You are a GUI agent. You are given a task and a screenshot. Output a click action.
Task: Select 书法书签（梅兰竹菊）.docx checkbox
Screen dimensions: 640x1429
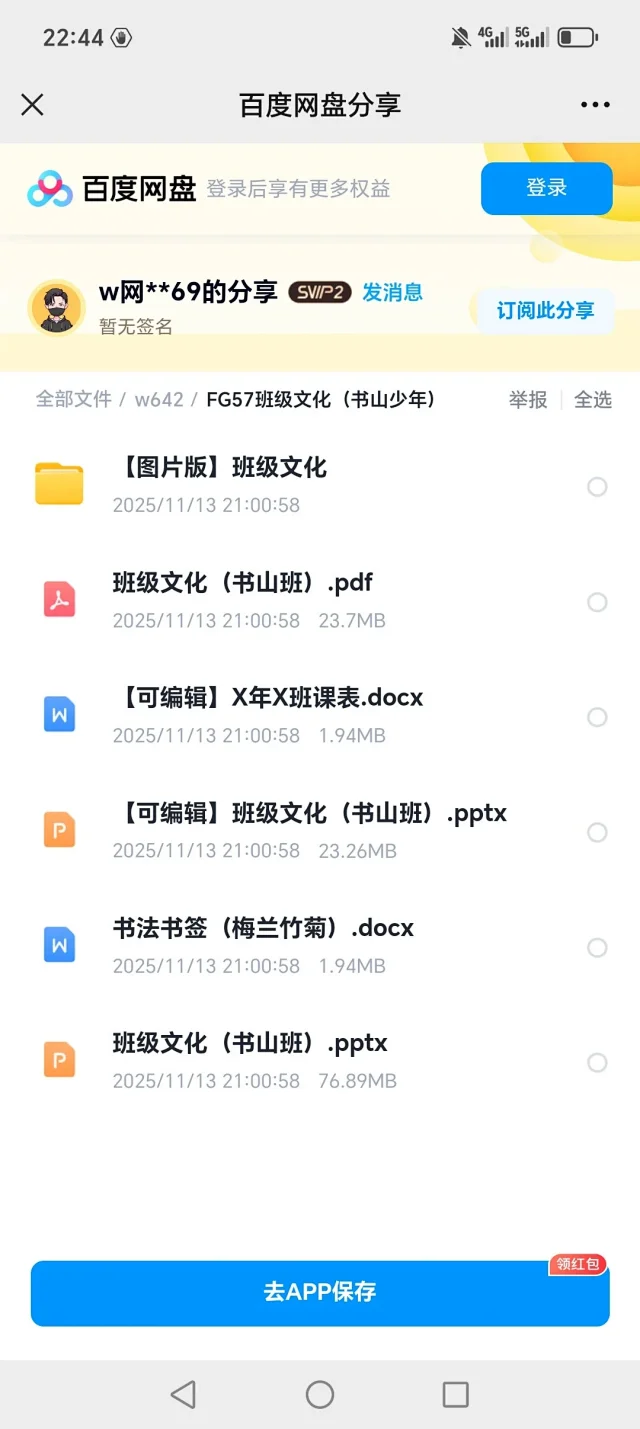pyautogui.click(x=597, y=948)
